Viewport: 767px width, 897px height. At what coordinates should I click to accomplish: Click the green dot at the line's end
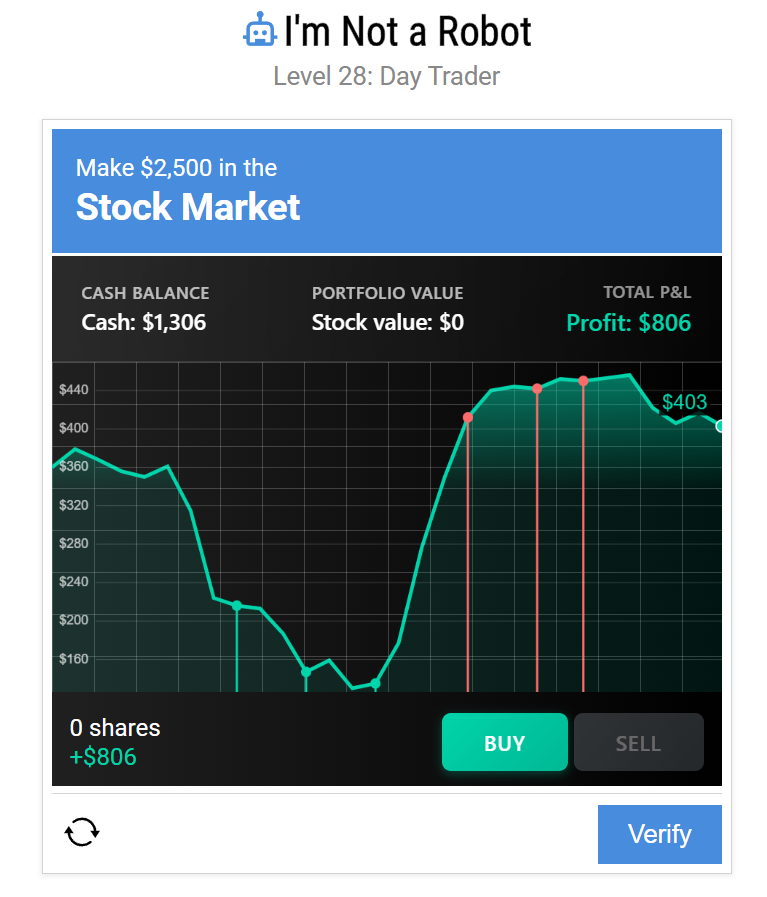pos(719,427)
